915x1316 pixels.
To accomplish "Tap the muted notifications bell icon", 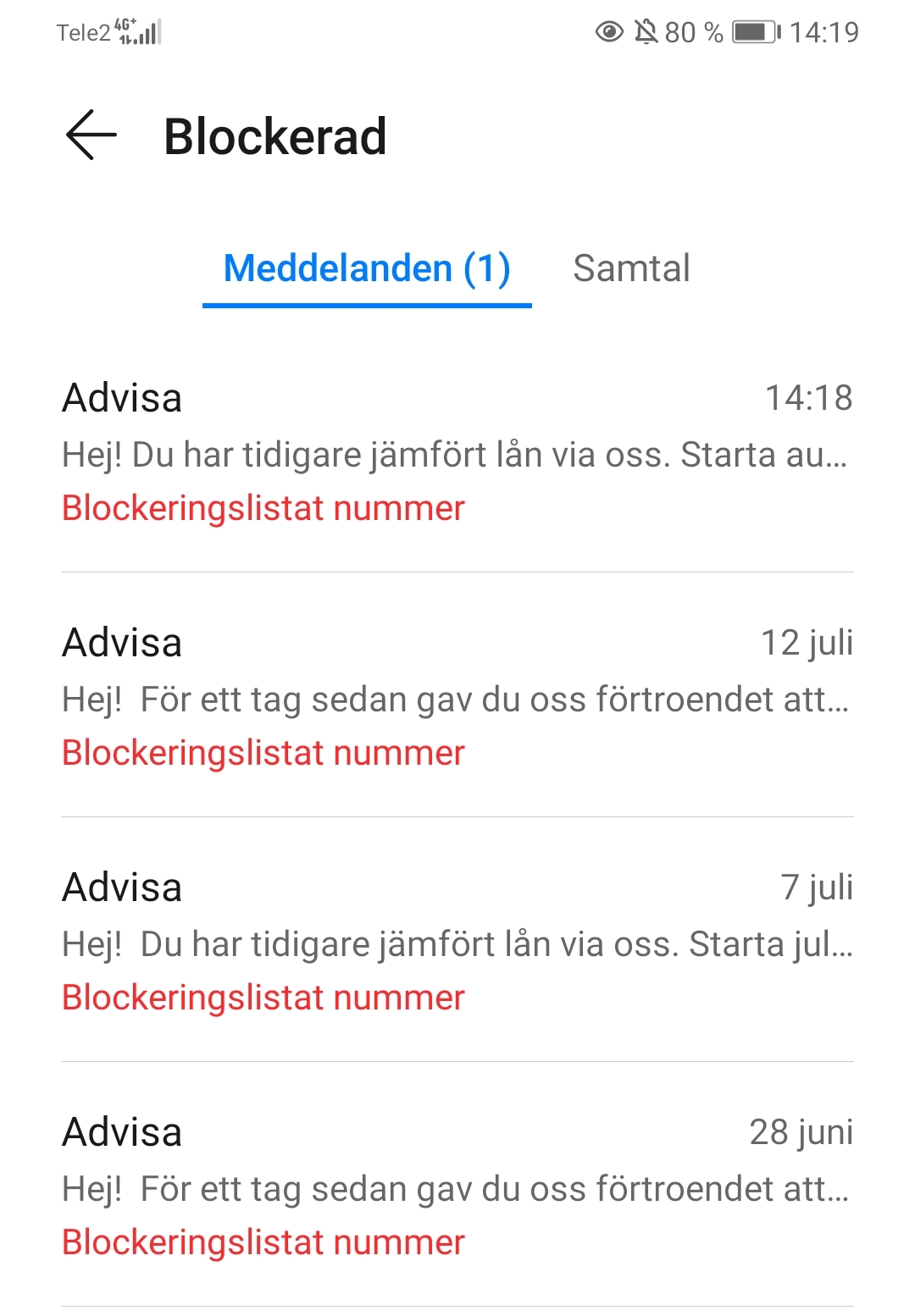I will 645,32.
